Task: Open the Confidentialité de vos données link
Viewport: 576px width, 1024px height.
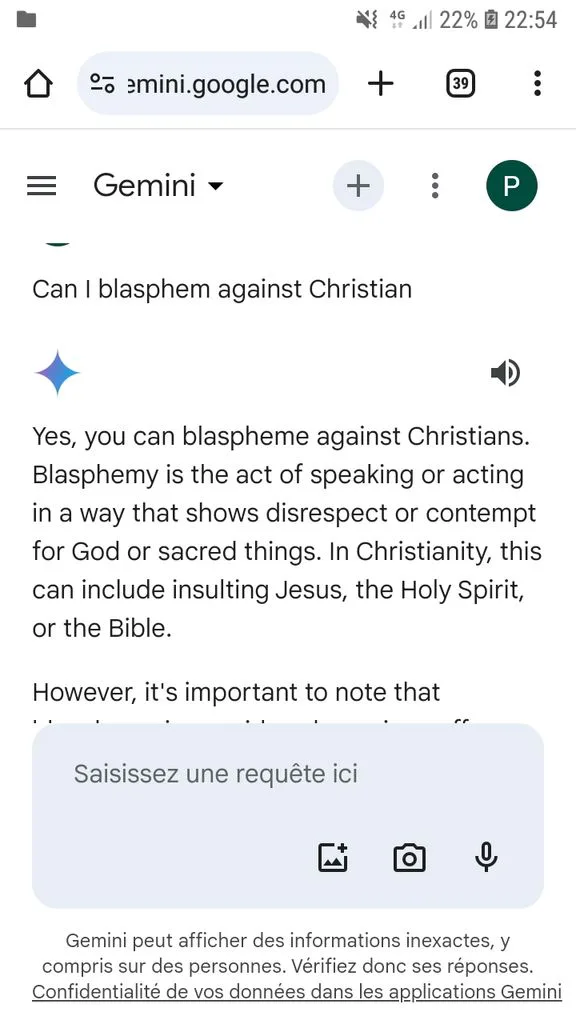Action: 296,991
